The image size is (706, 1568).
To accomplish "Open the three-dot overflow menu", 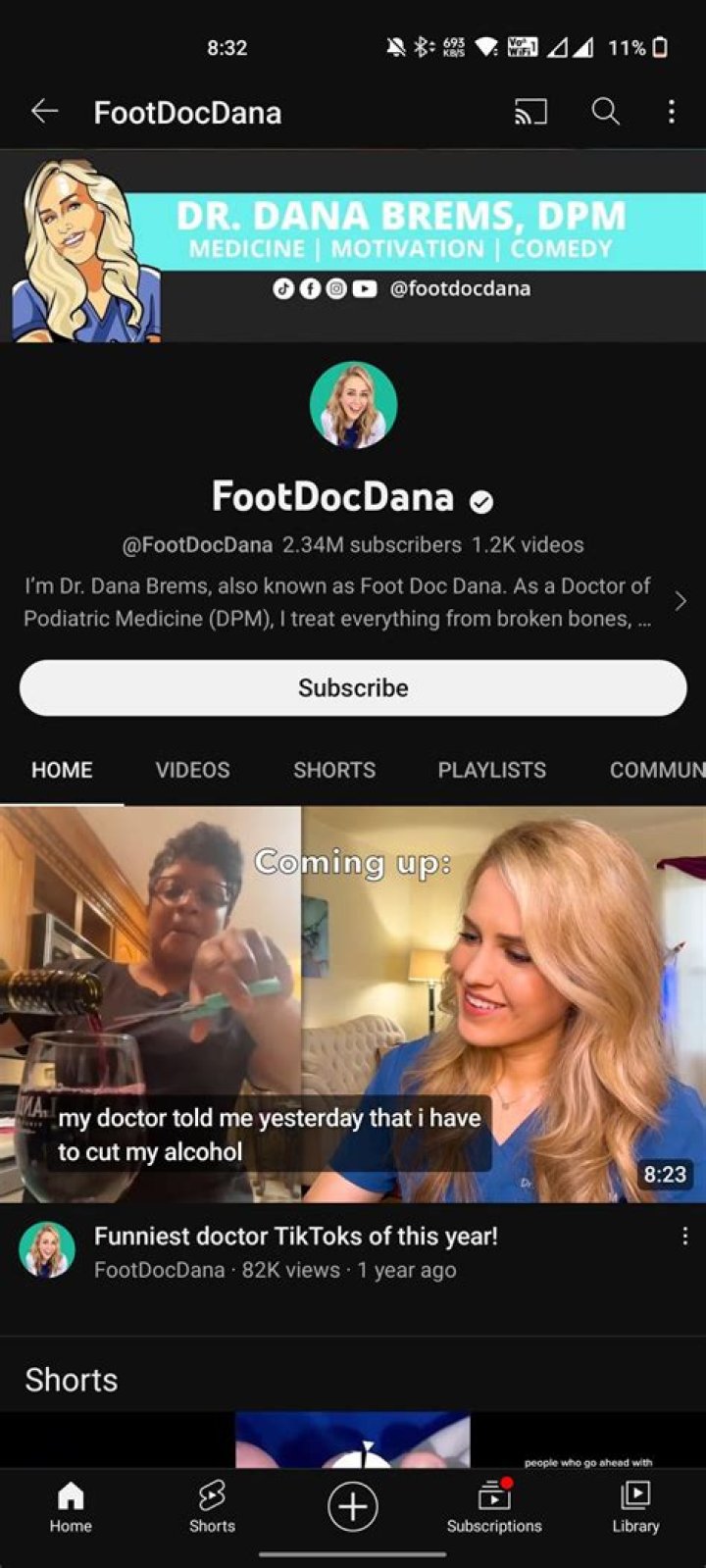I will (671, 112).
